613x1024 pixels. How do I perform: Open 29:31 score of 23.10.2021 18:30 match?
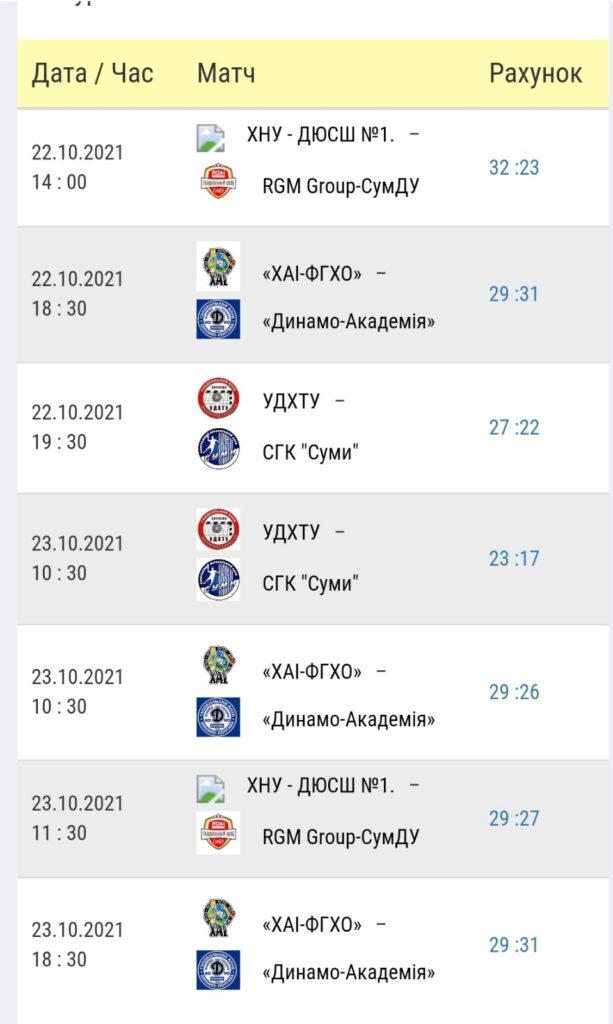click(514, 944)
